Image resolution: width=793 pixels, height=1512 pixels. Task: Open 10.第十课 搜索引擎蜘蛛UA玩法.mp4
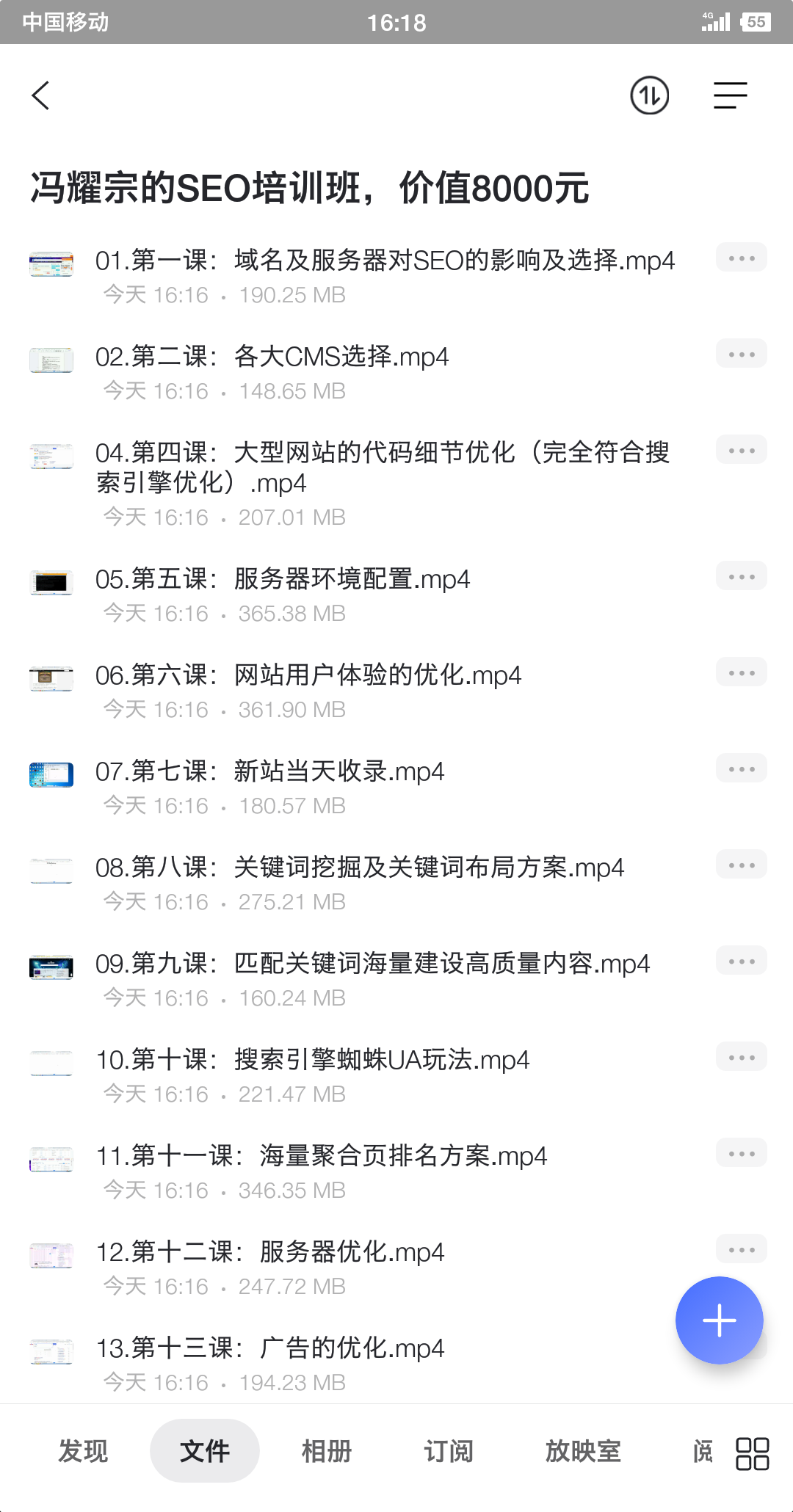click(312, 1060)
